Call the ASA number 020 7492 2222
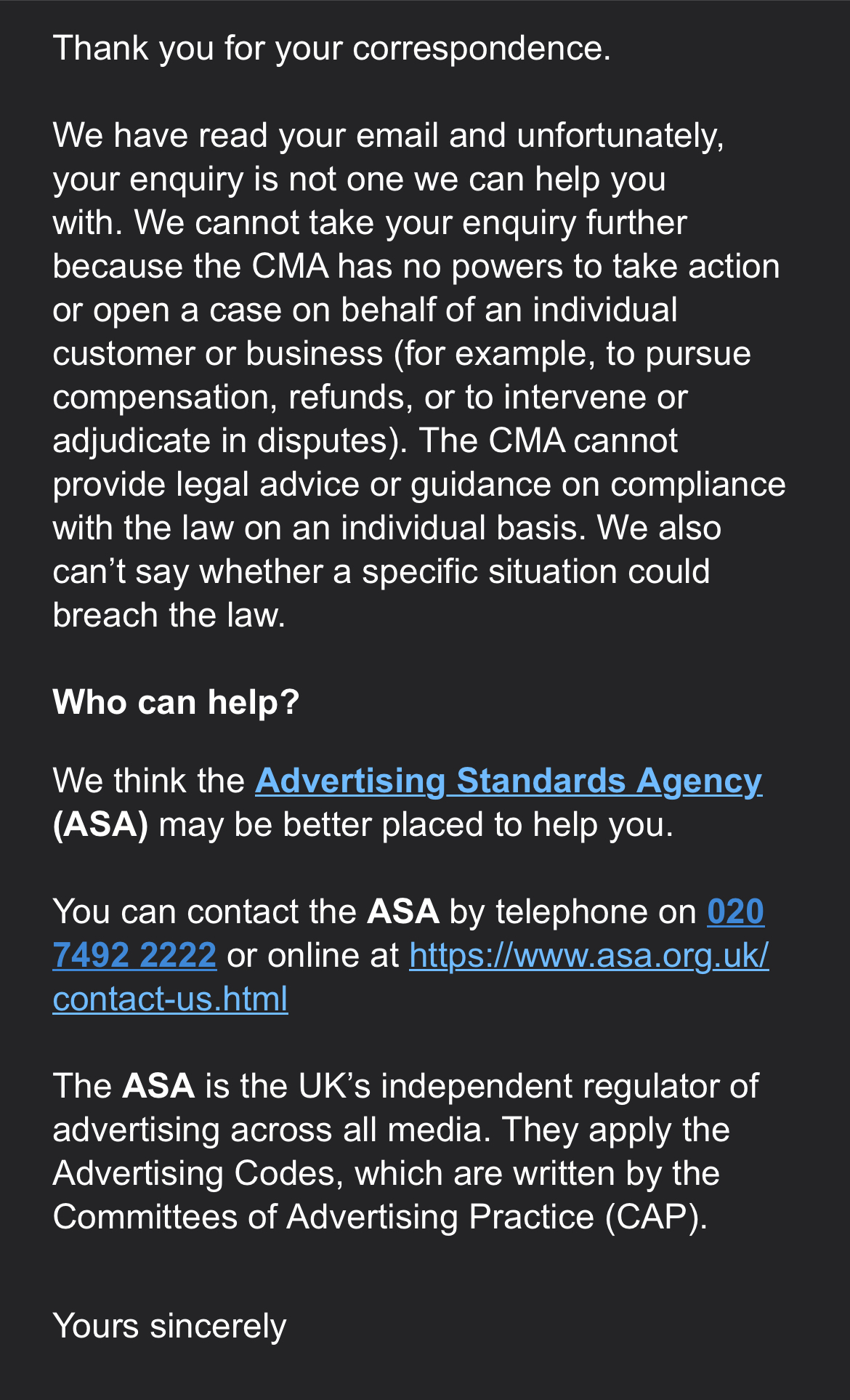 pos(135,955)
